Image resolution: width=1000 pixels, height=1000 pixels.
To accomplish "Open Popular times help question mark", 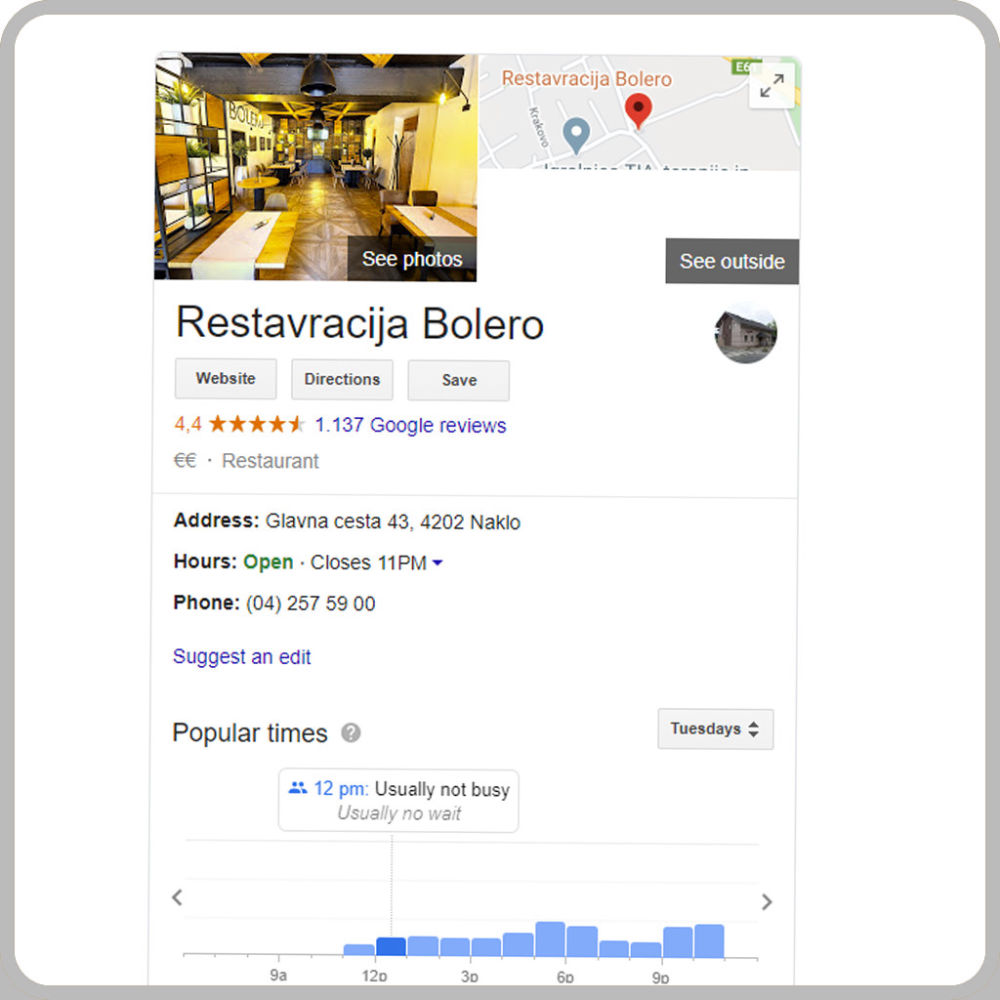I will [350, 733].
